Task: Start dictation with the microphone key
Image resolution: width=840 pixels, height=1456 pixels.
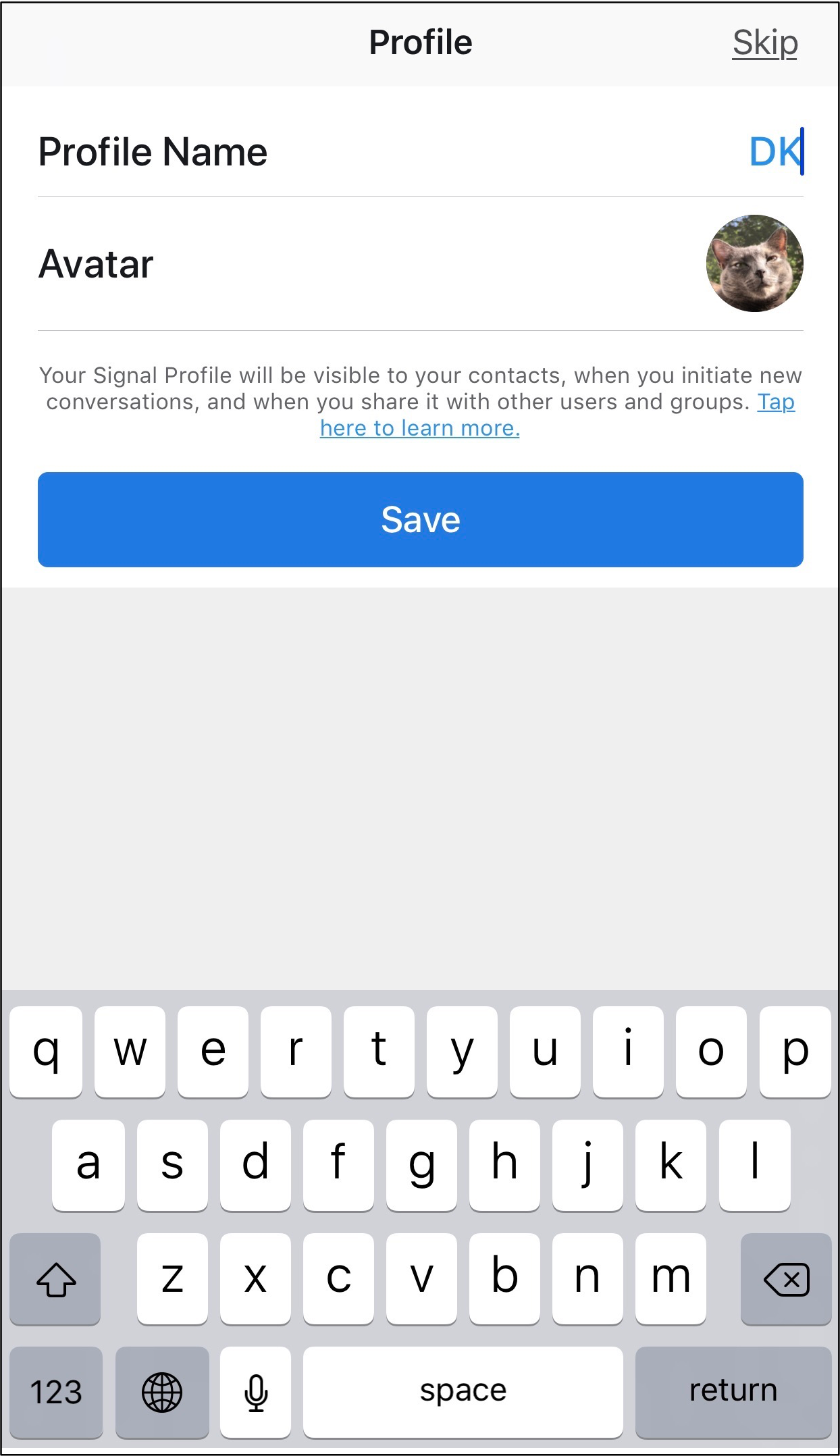Action: tap(256, 1392)
